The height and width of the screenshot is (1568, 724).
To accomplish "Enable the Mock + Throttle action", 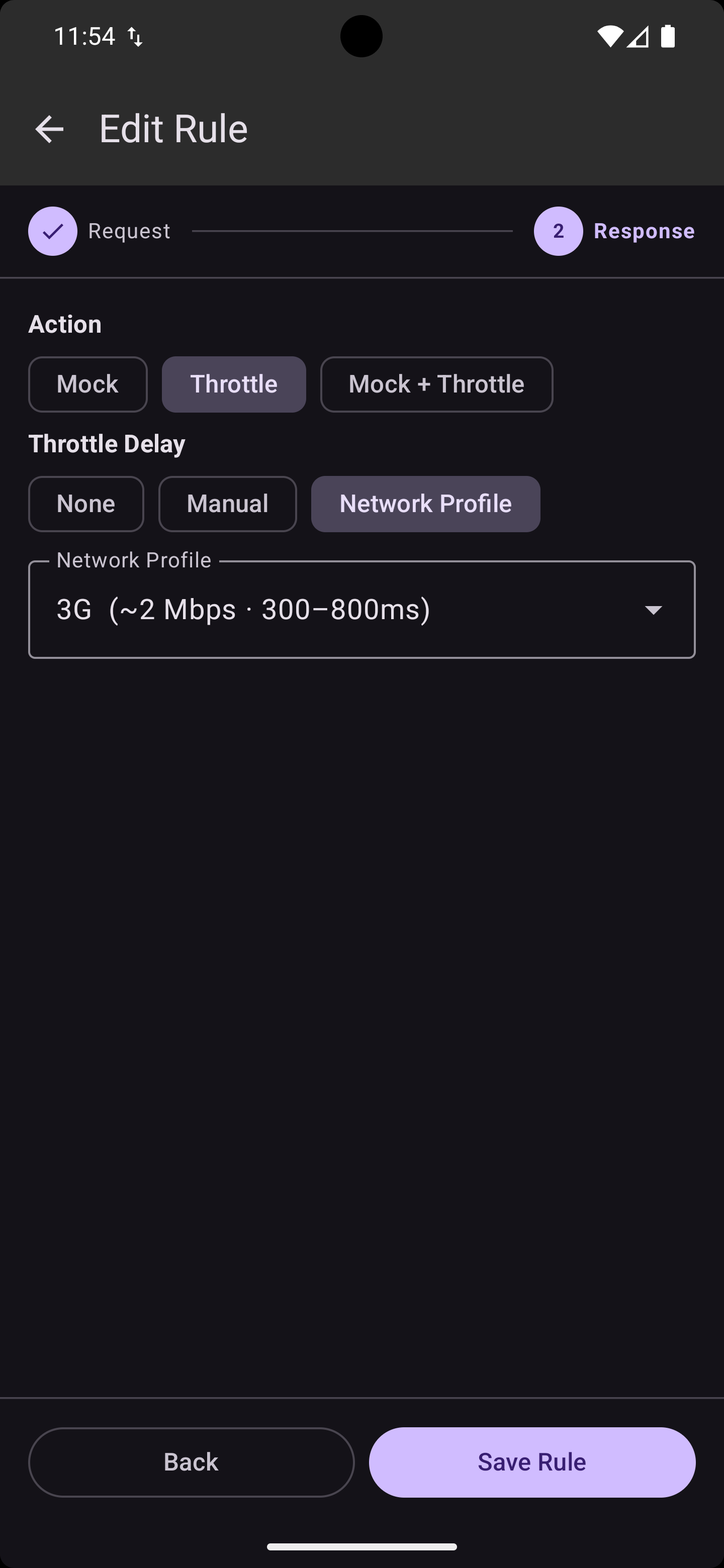I will click(436, 384).
